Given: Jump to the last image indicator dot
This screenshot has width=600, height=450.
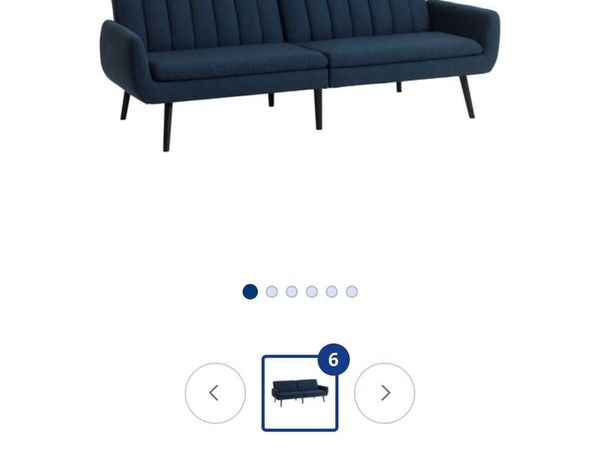Looking at the screenshot, I should [351, 292].
